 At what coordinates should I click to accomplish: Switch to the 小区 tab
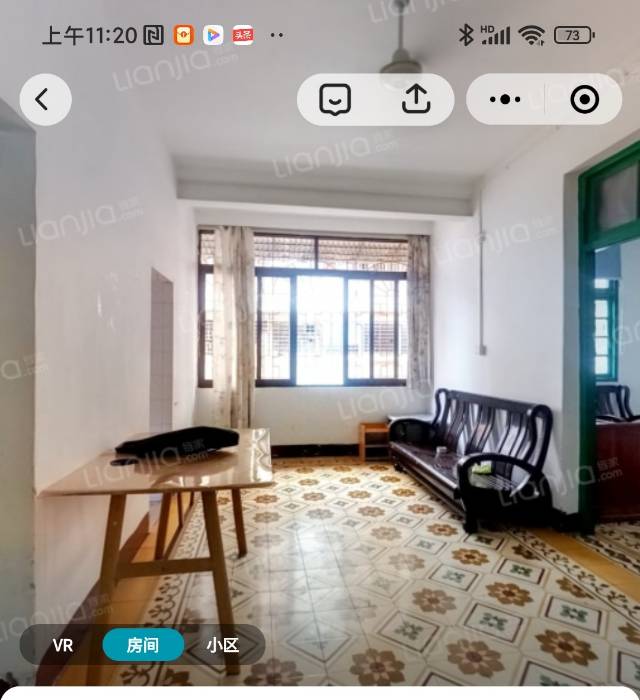click(x=222, y=645)
